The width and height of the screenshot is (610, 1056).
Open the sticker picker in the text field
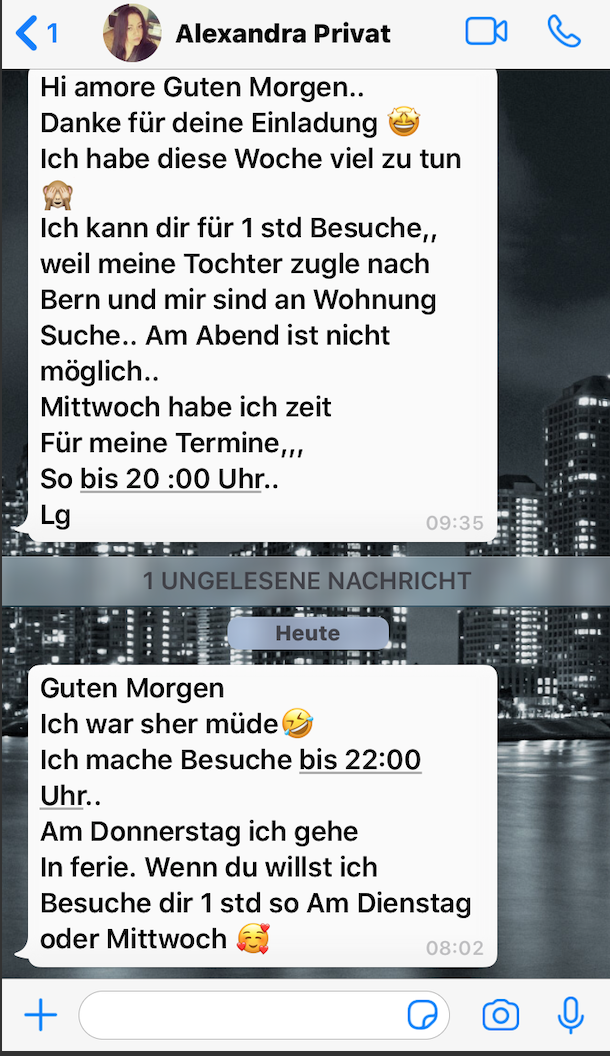coord(423,1016)
